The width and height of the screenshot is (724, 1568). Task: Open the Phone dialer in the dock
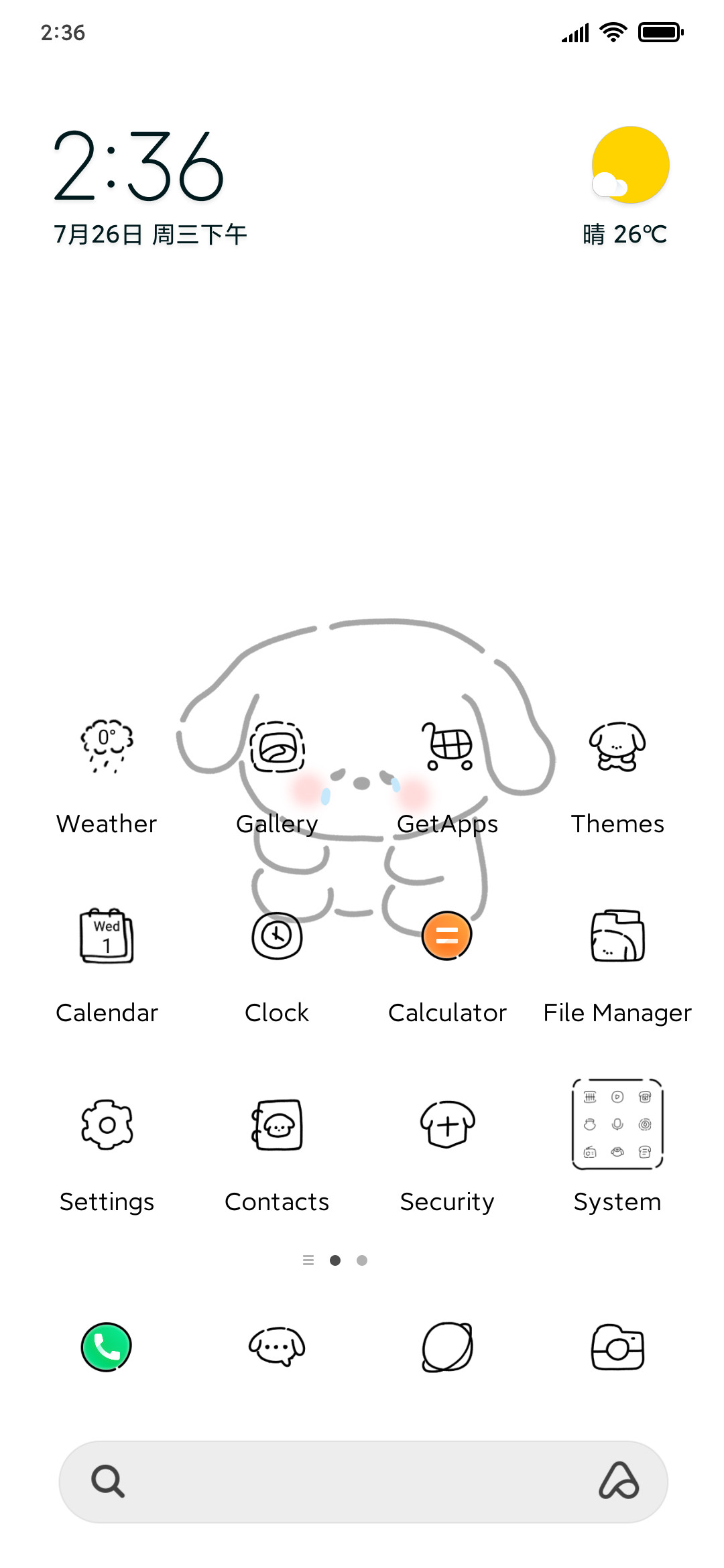click(x=107, y=1348)
